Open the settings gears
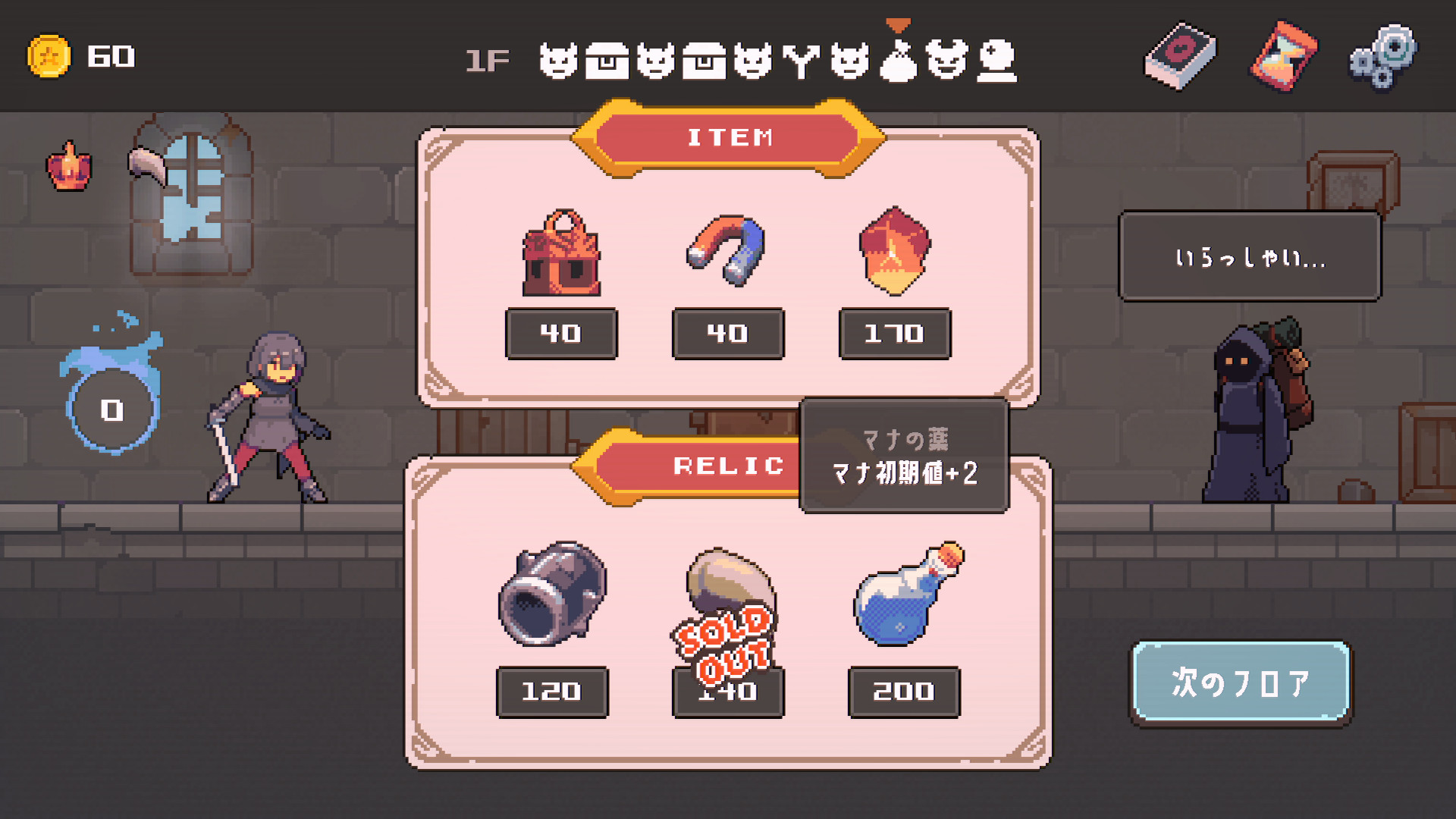Viewport: 1456px width, 819px height. coord(1383,56)
